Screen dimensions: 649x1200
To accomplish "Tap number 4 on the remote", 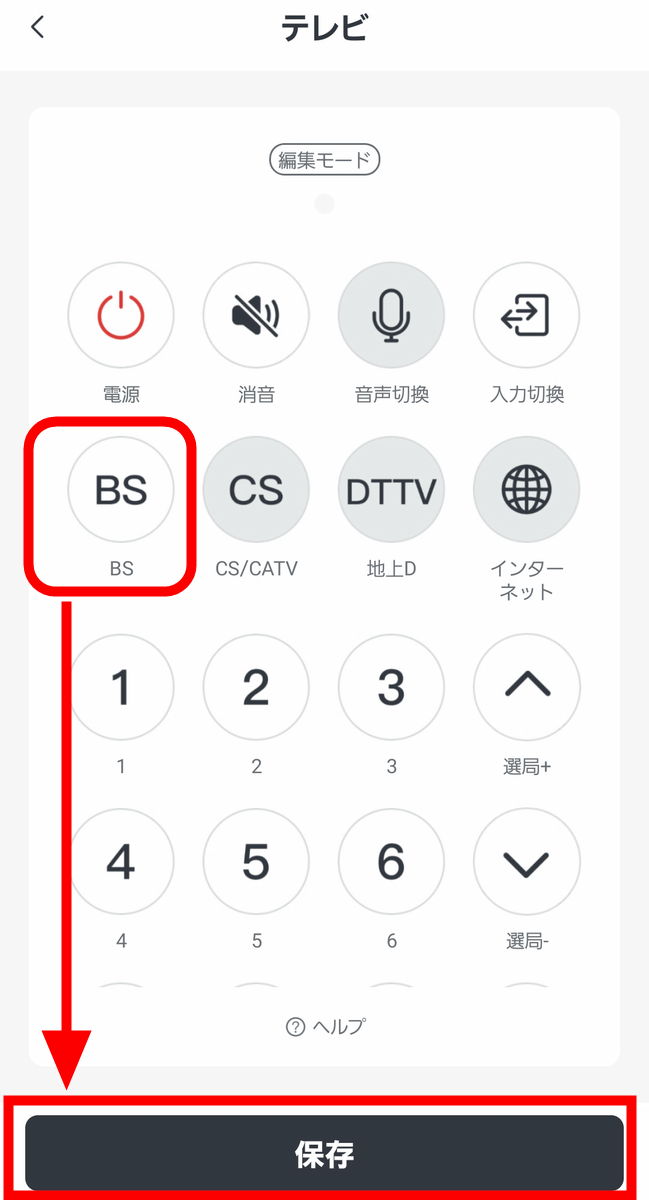I will click(121, 861).
